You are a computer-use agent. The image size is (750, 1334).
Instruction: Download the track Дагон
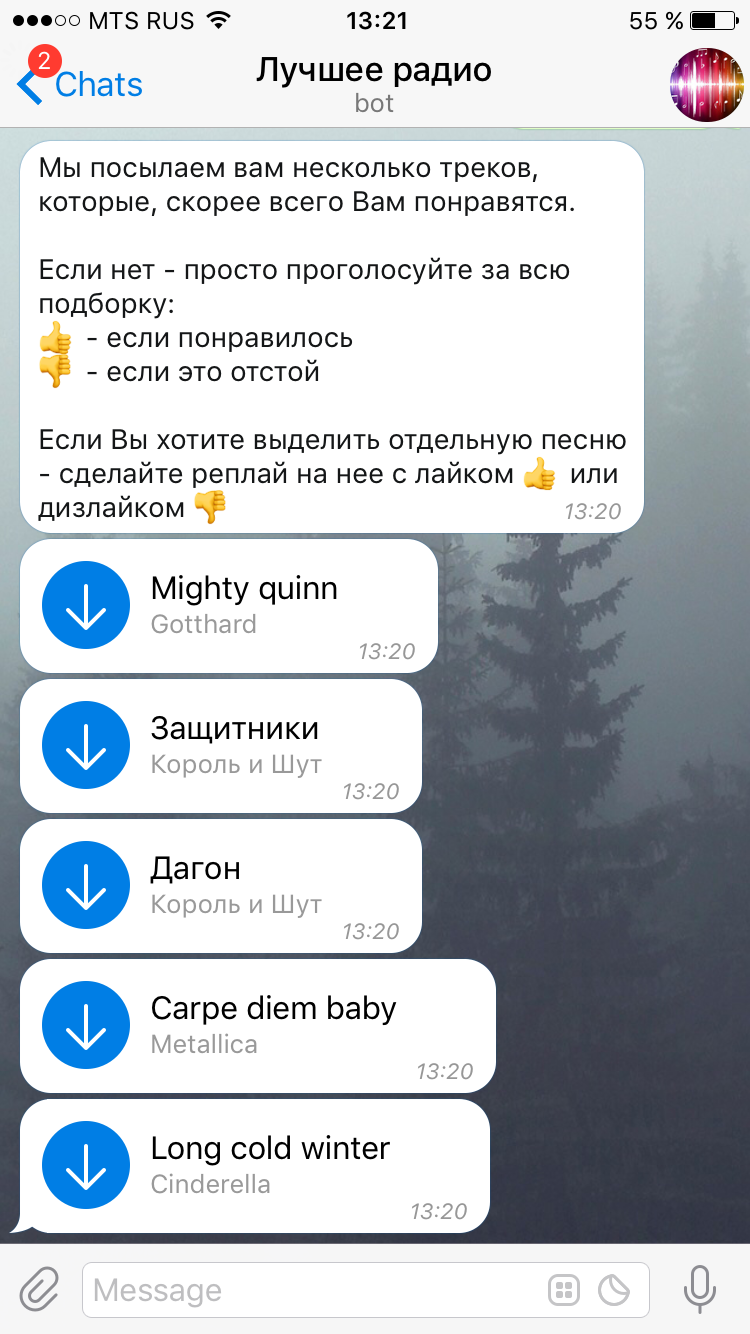(86, 886)
